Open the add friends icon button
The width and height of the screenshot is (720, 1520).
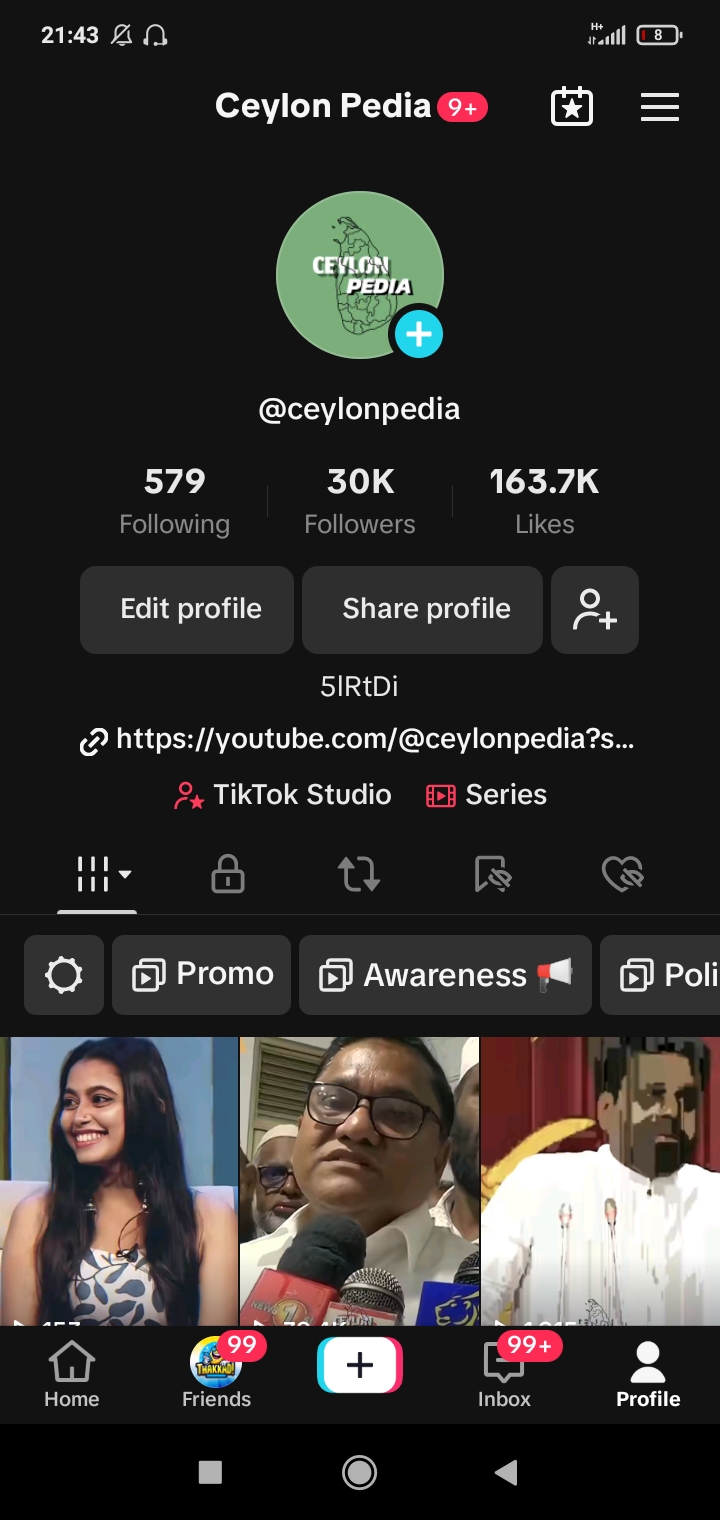pyautogui.click(x=594, y=609)
